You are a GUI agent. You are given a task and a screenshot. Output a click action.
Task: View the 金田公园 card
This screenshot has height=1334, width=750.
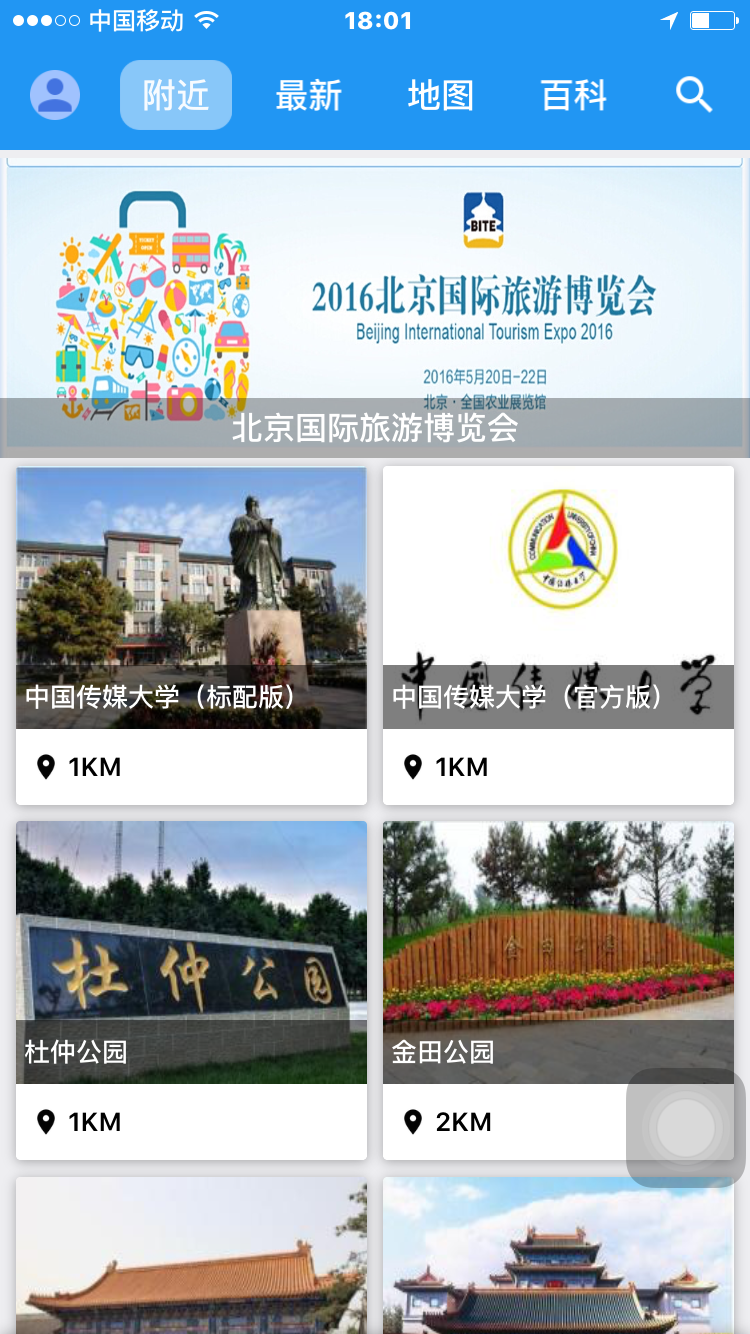[558, 990]
